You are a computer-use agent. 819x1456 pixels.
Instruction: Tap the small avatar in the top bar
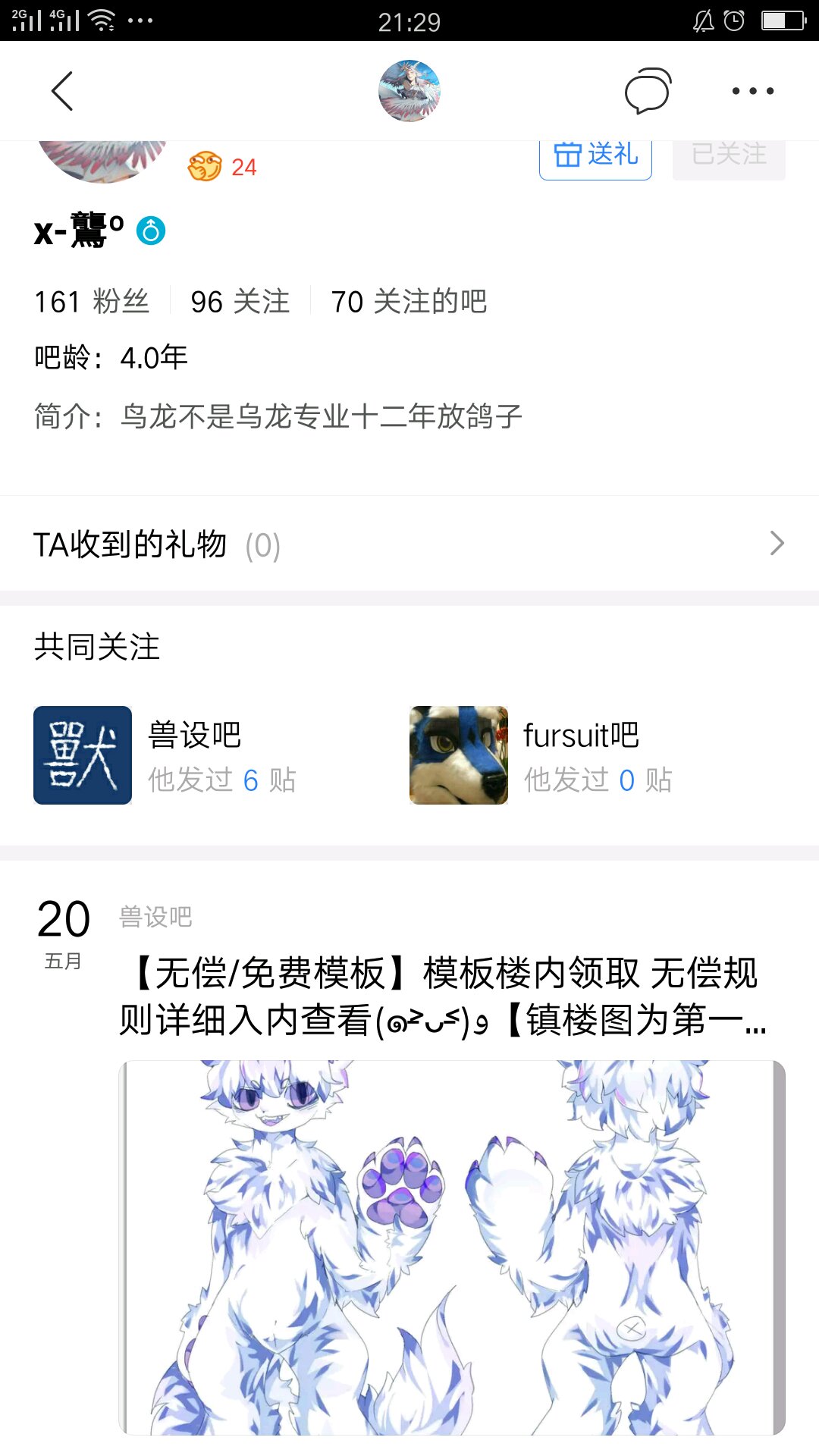(409, 91)
